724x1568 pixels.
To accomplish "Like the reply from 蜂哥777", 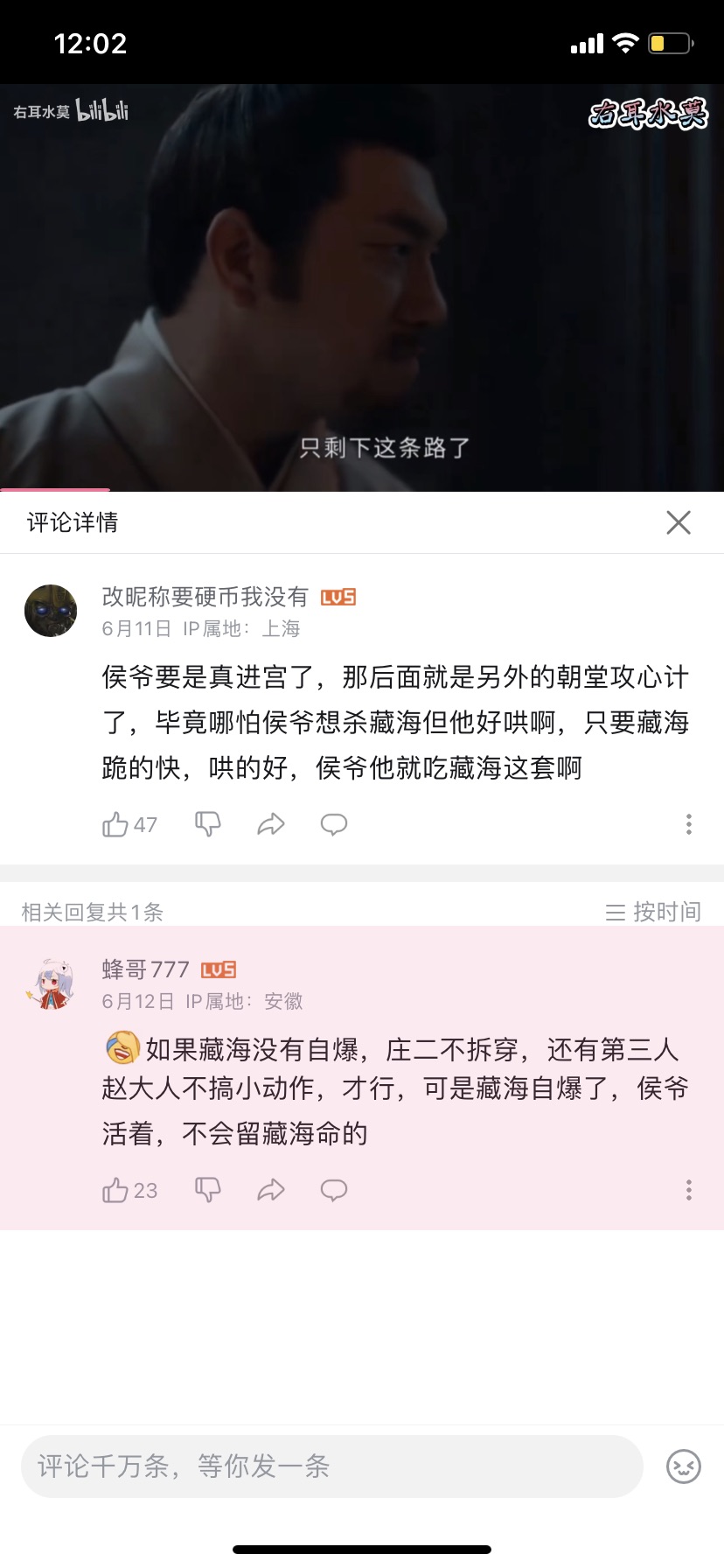I will pos(115,1190).
